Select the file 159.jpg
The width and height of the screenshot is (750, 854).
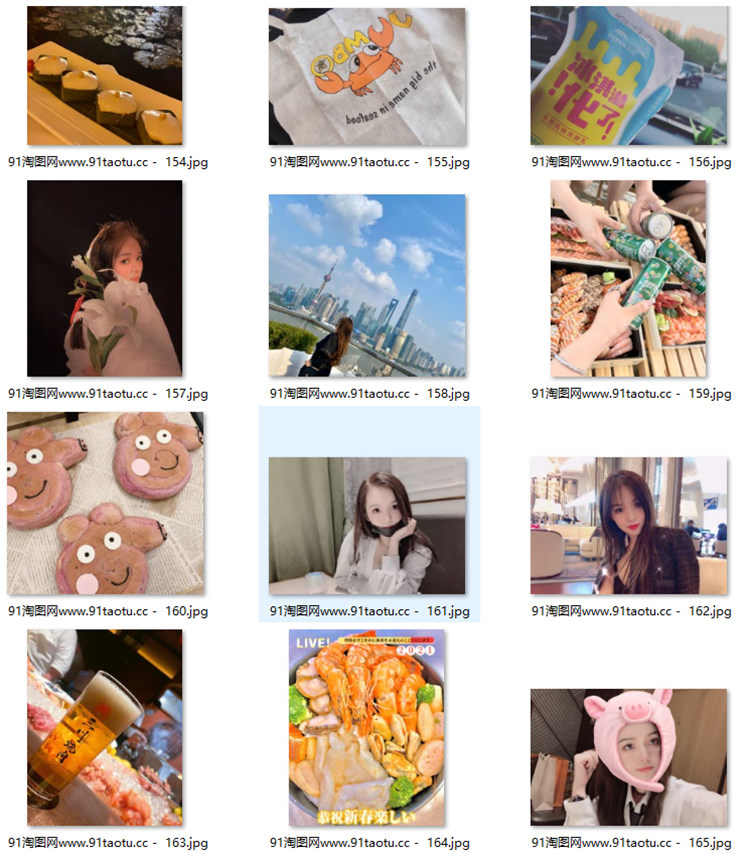pyautogui.click(x=629, y=278)
